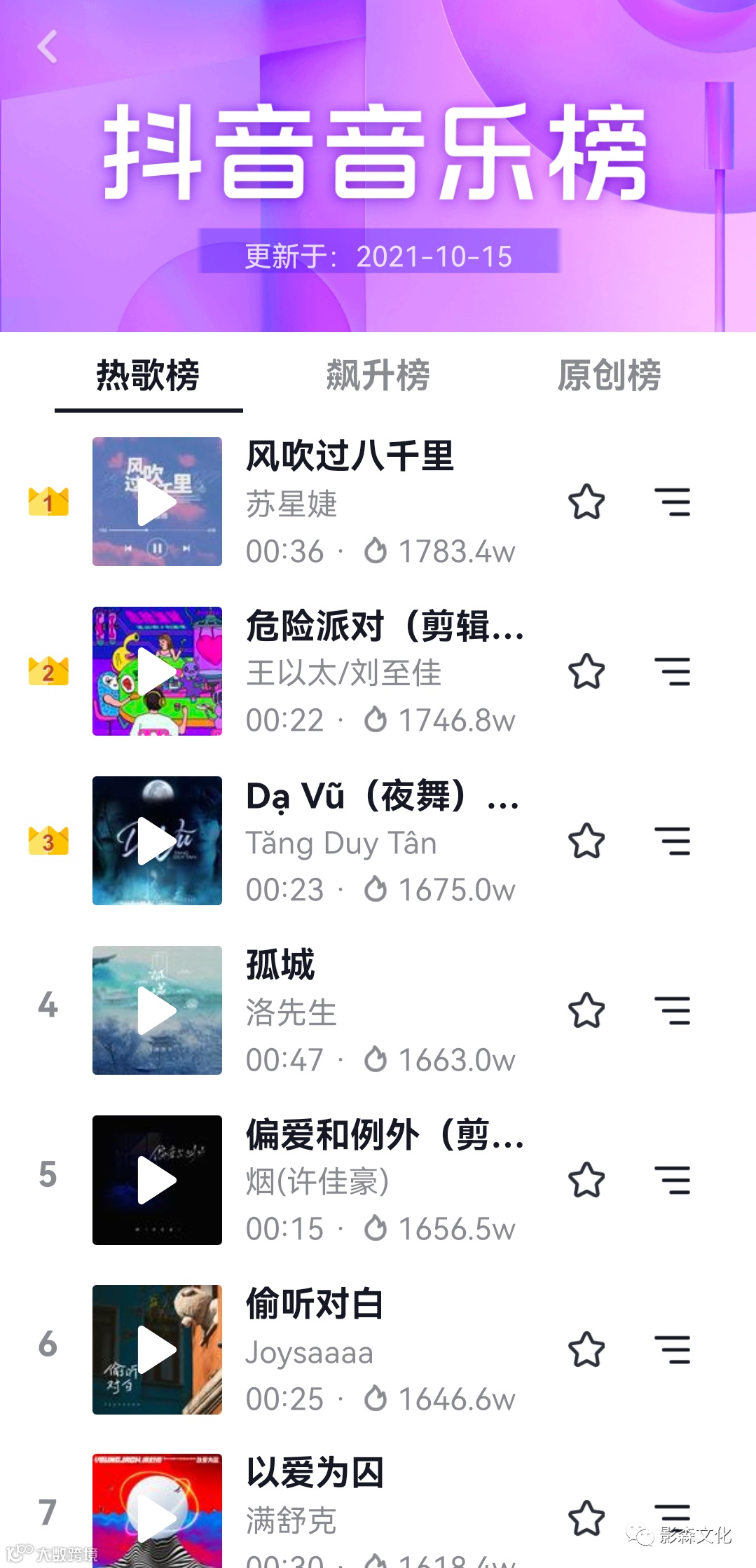The height and width of the screenshot is (1568, 756).
Task: Favorite the song 危险派对
Action: point(586,671)
